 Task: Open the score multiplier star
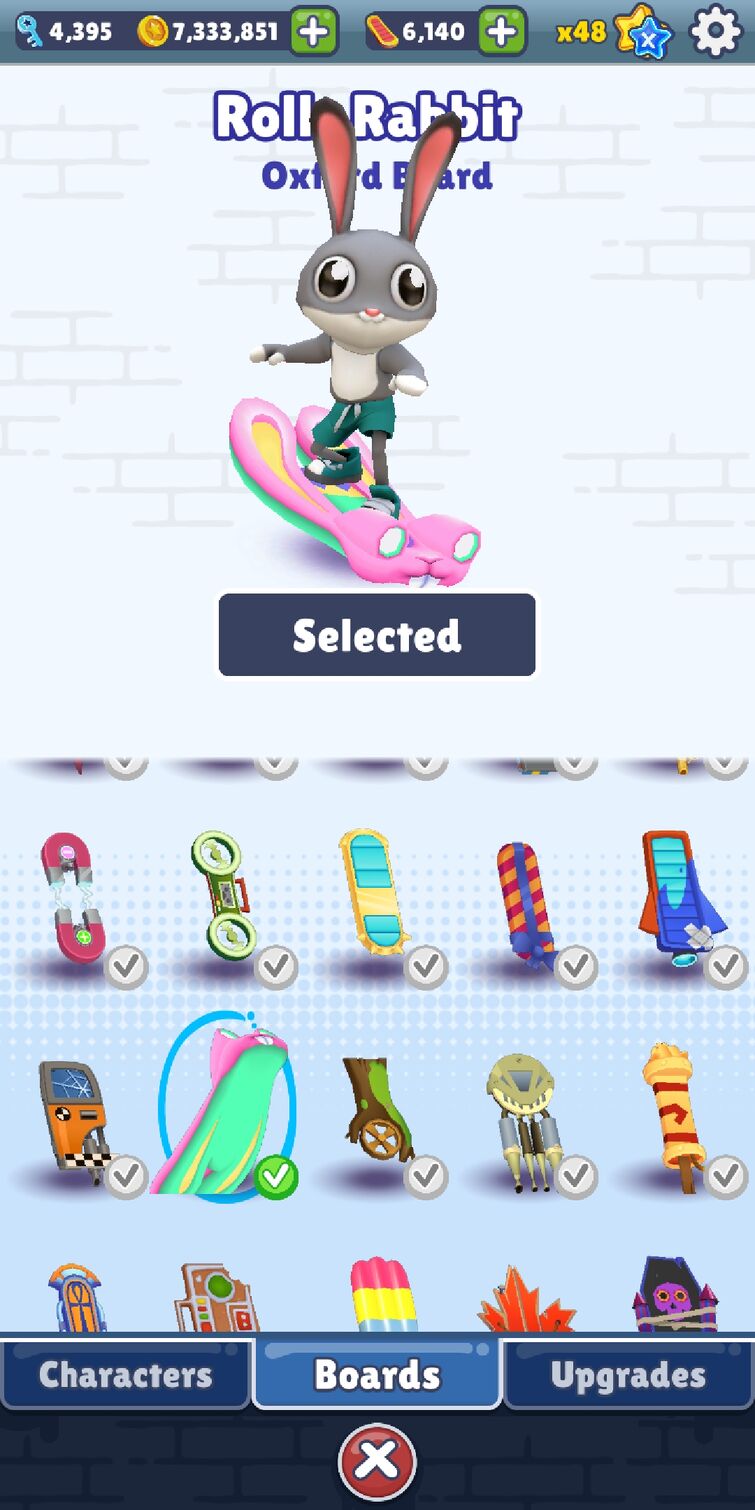[641, 32]
